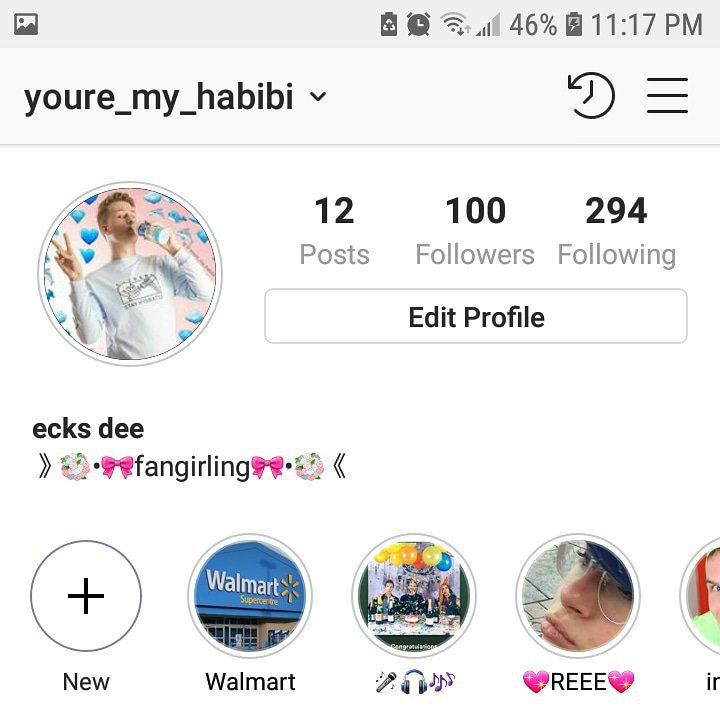
Task: Open the REEE story highlight
Action: coord(578,596)
